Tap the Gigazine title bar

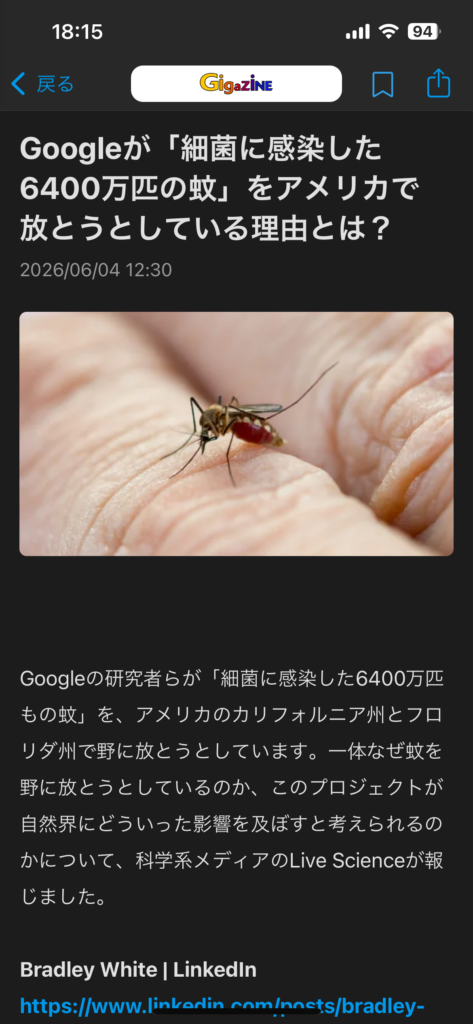pos(236,84)
